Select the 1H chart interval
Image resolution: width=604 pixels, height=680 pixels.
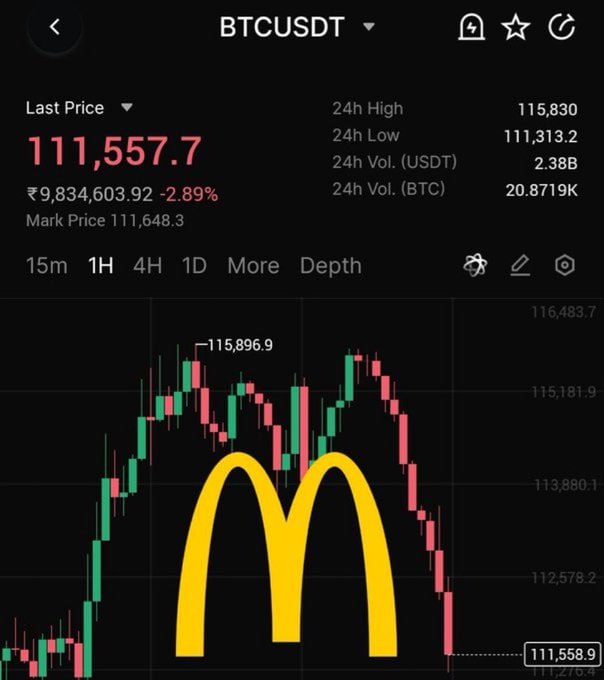coord(100,266)
